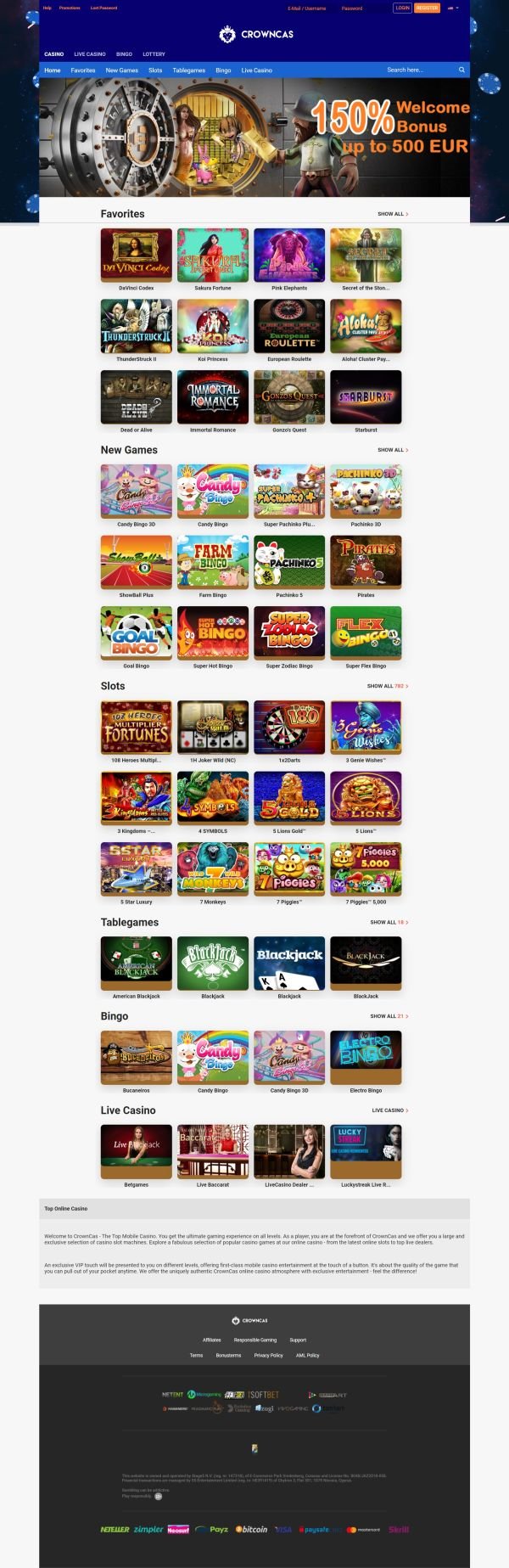The width and height of the screenshot is (509, 1568).
Task: Launch the Farm Bingo game
Action: [x=213, y=562]
